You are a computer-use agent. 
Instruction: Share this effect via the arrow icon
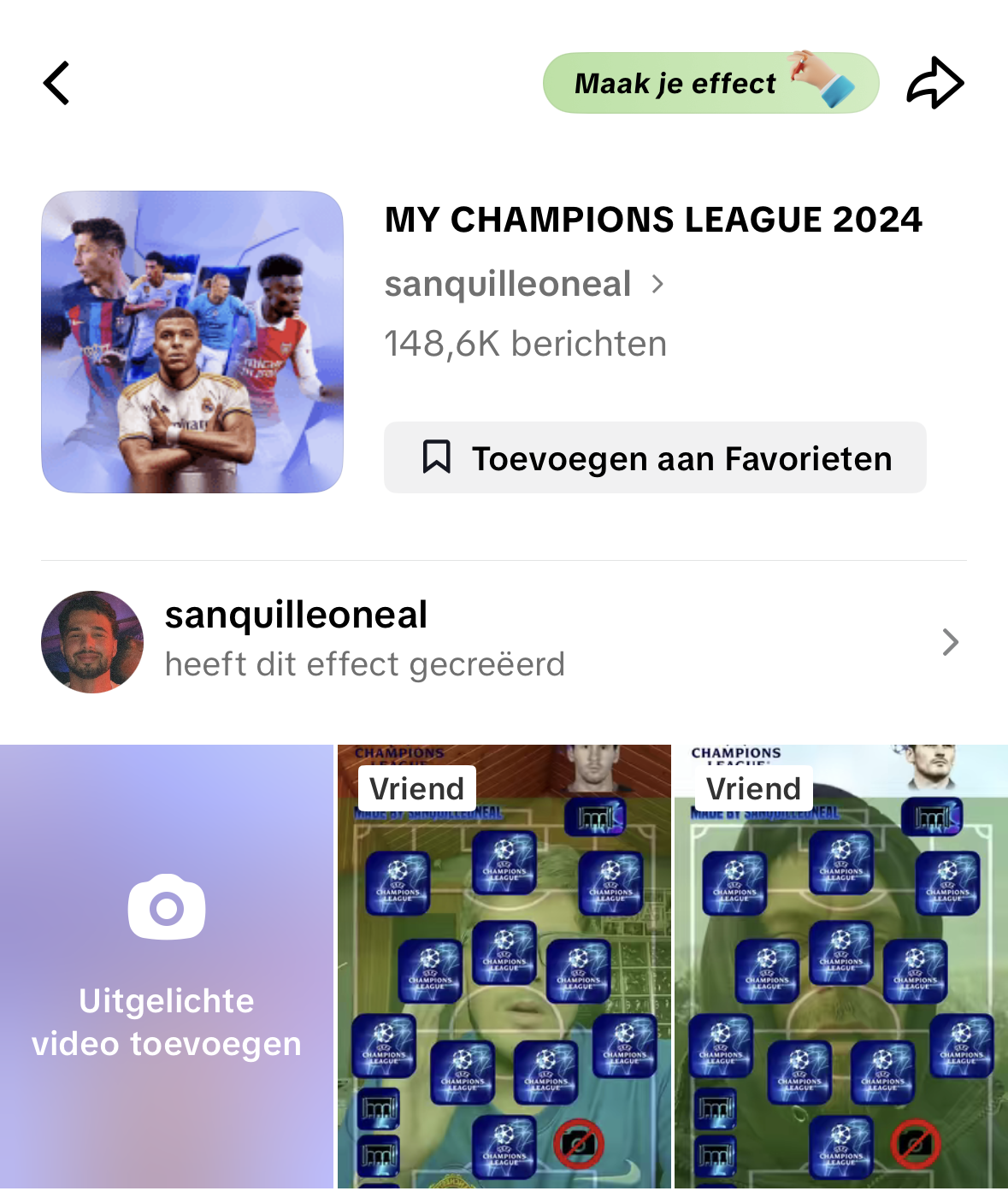[935, 83]
